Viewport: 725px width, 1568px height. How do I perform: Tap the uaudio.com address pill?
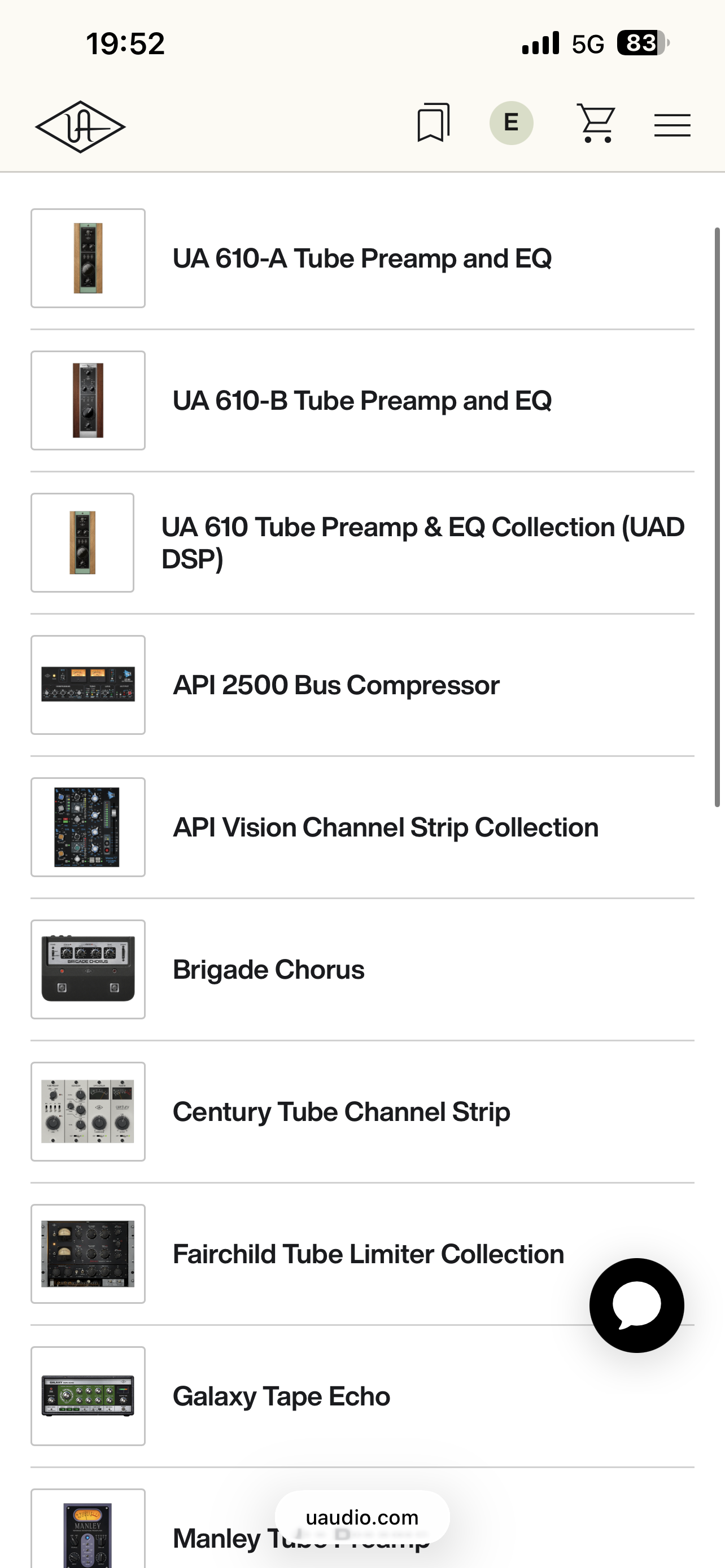pyautogui.click(x=362, y=1517)
